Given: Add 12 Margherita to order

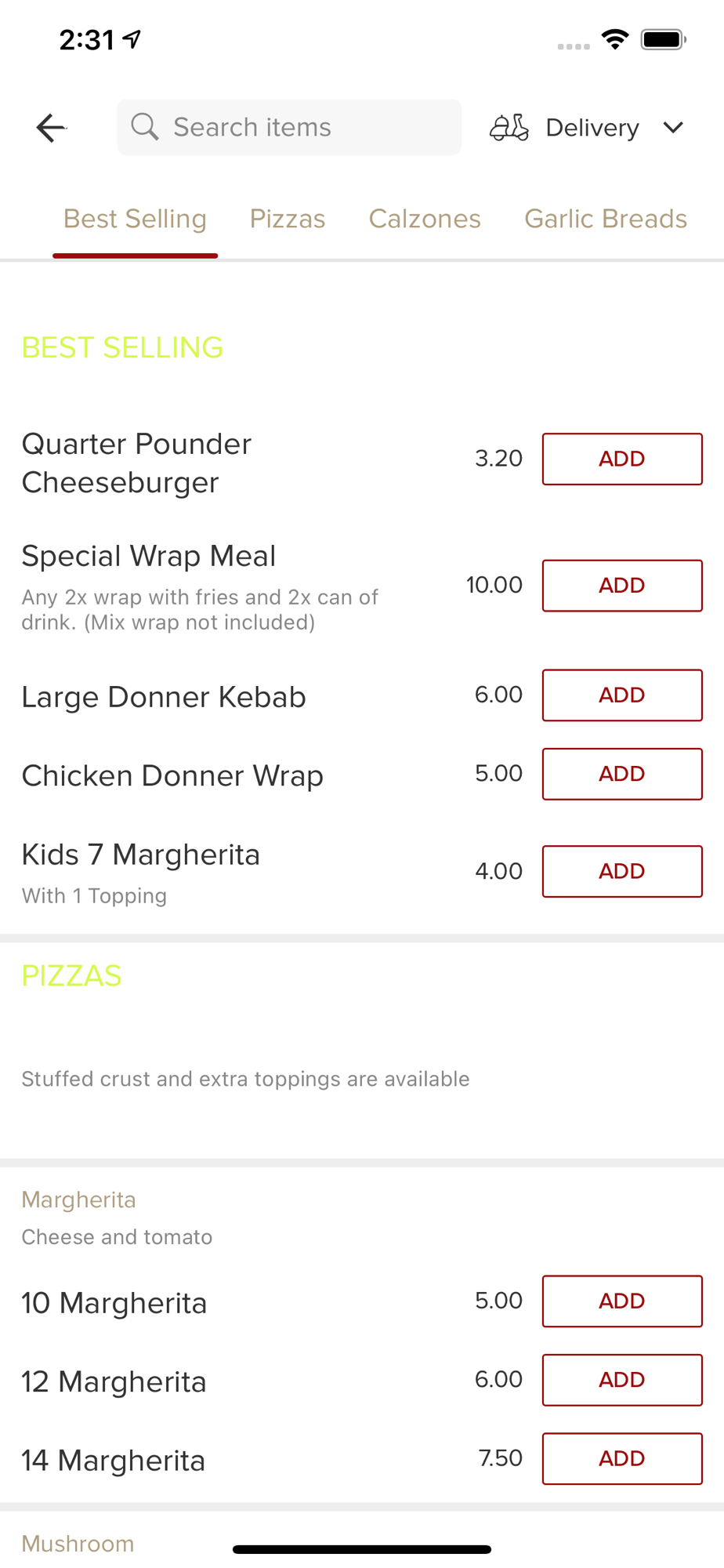Looking at the screenshot, I should click(x=622, y=1380).
